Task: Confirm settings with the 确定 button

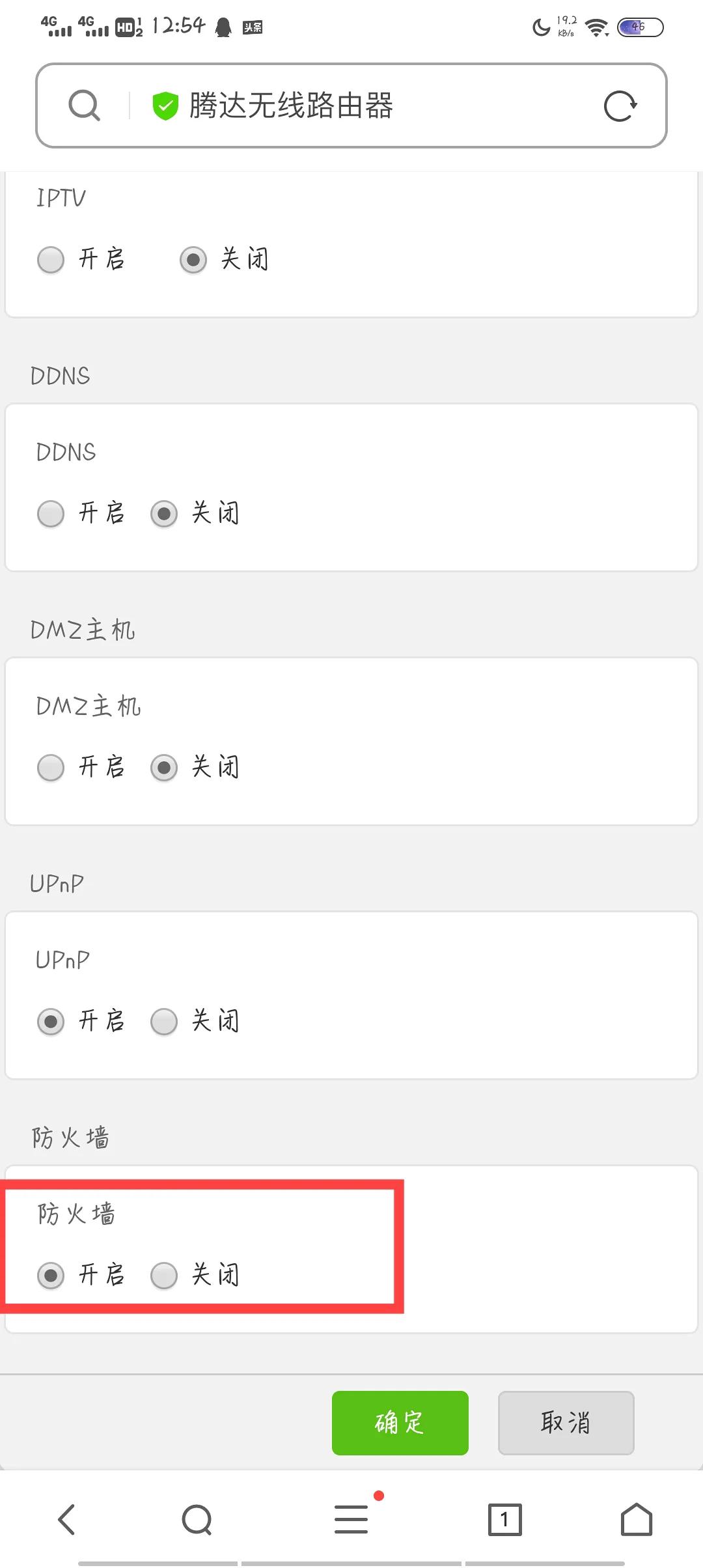Action: coord(400,1423)
